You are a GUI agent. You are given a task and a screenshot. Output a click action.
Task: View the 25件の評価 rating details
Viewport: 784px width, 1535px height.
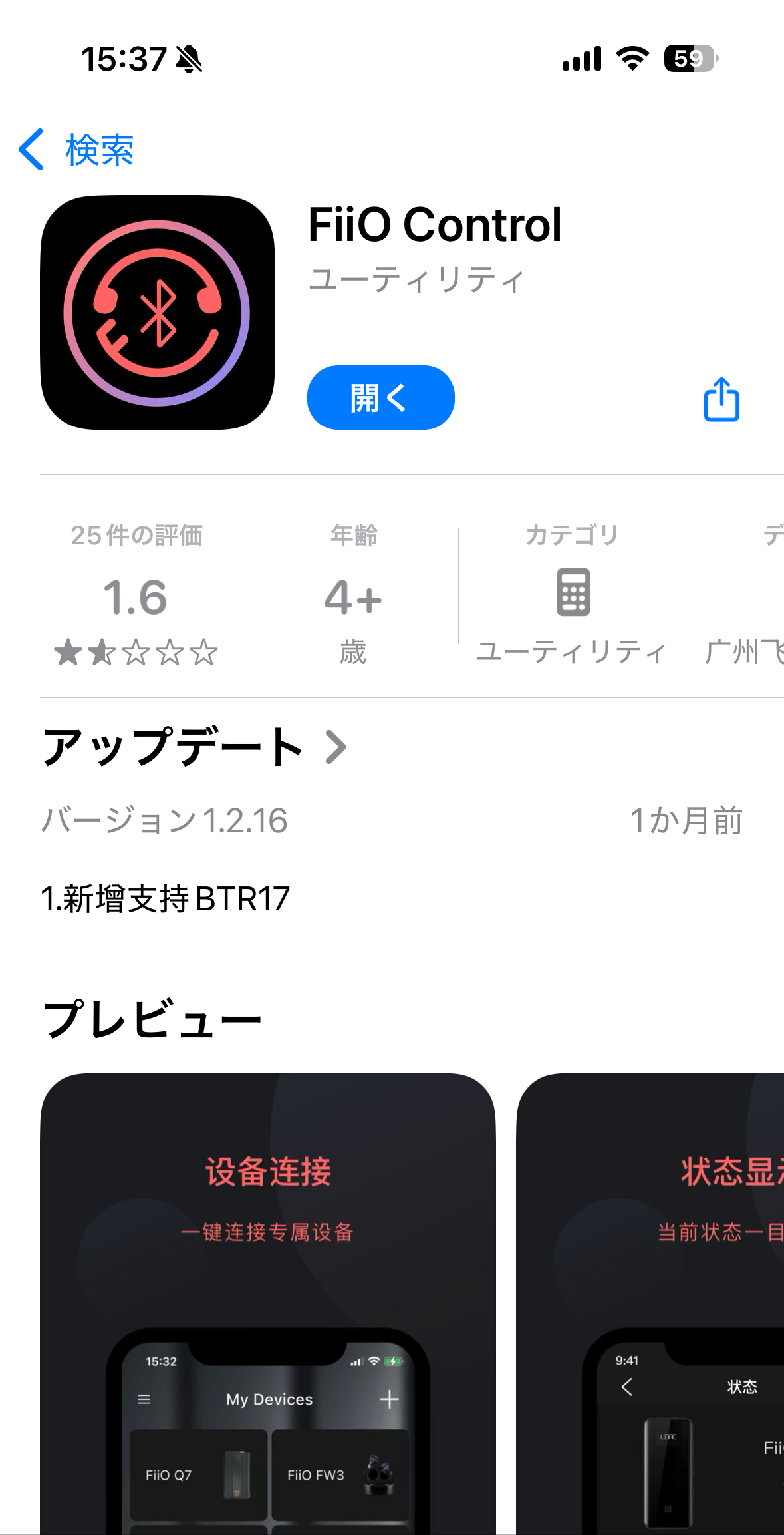click(136, 594)
